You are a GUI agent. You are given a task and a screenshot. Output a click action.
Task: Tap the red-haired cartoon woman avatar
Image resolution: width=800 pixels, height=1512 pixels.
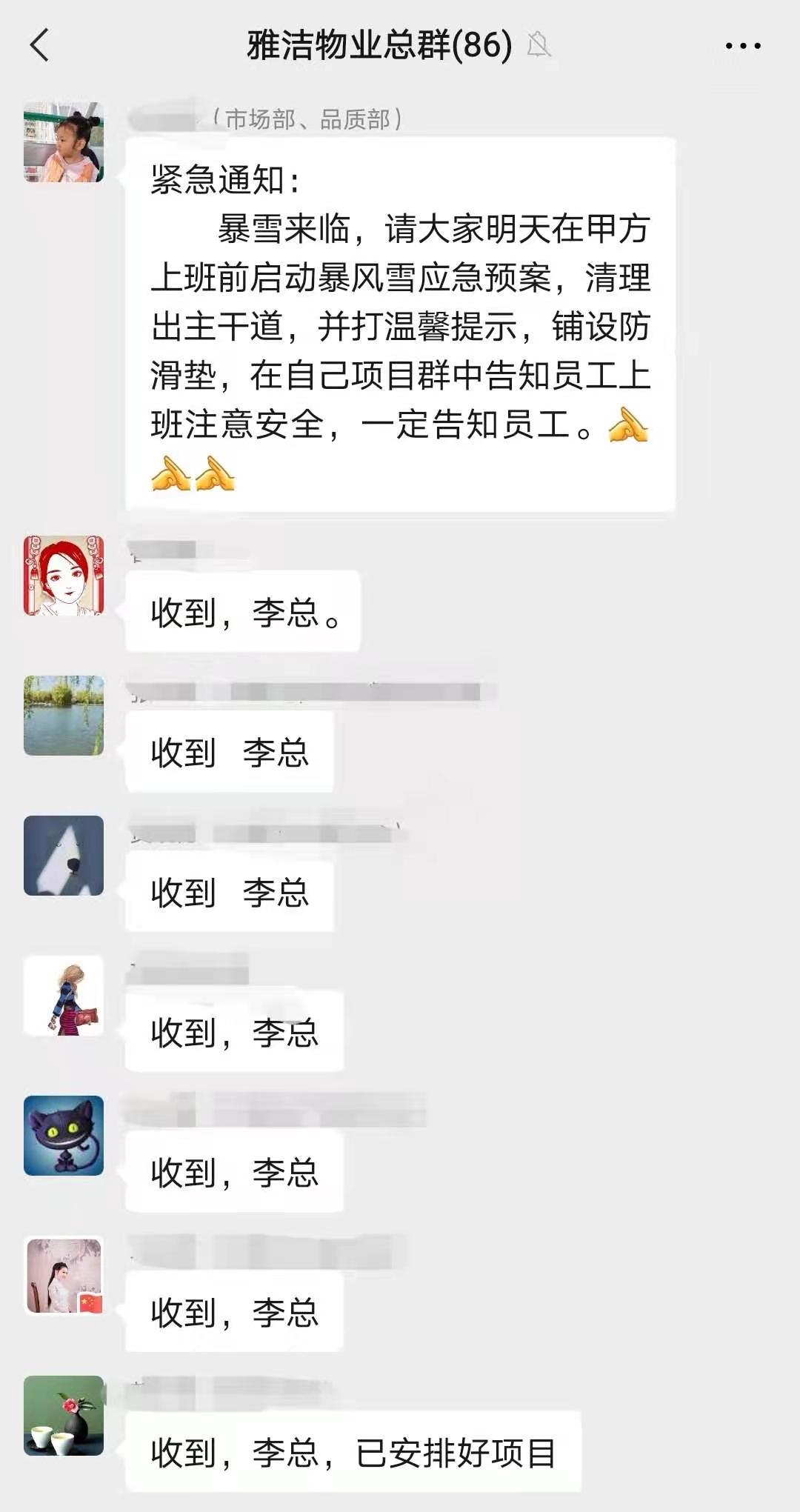click(64, 576)
